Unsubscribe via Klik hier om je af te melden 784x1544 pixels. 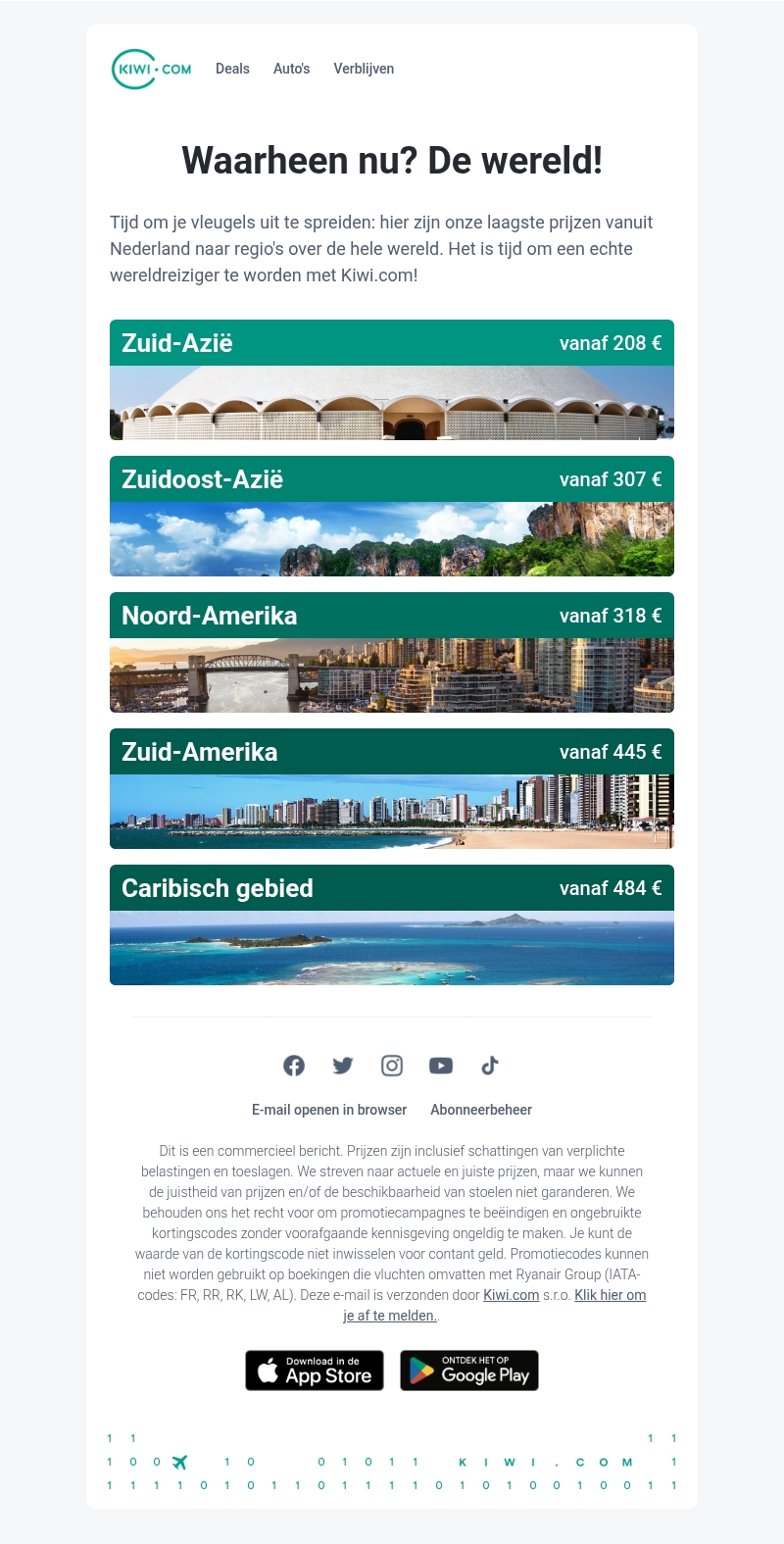[609, 1295]
